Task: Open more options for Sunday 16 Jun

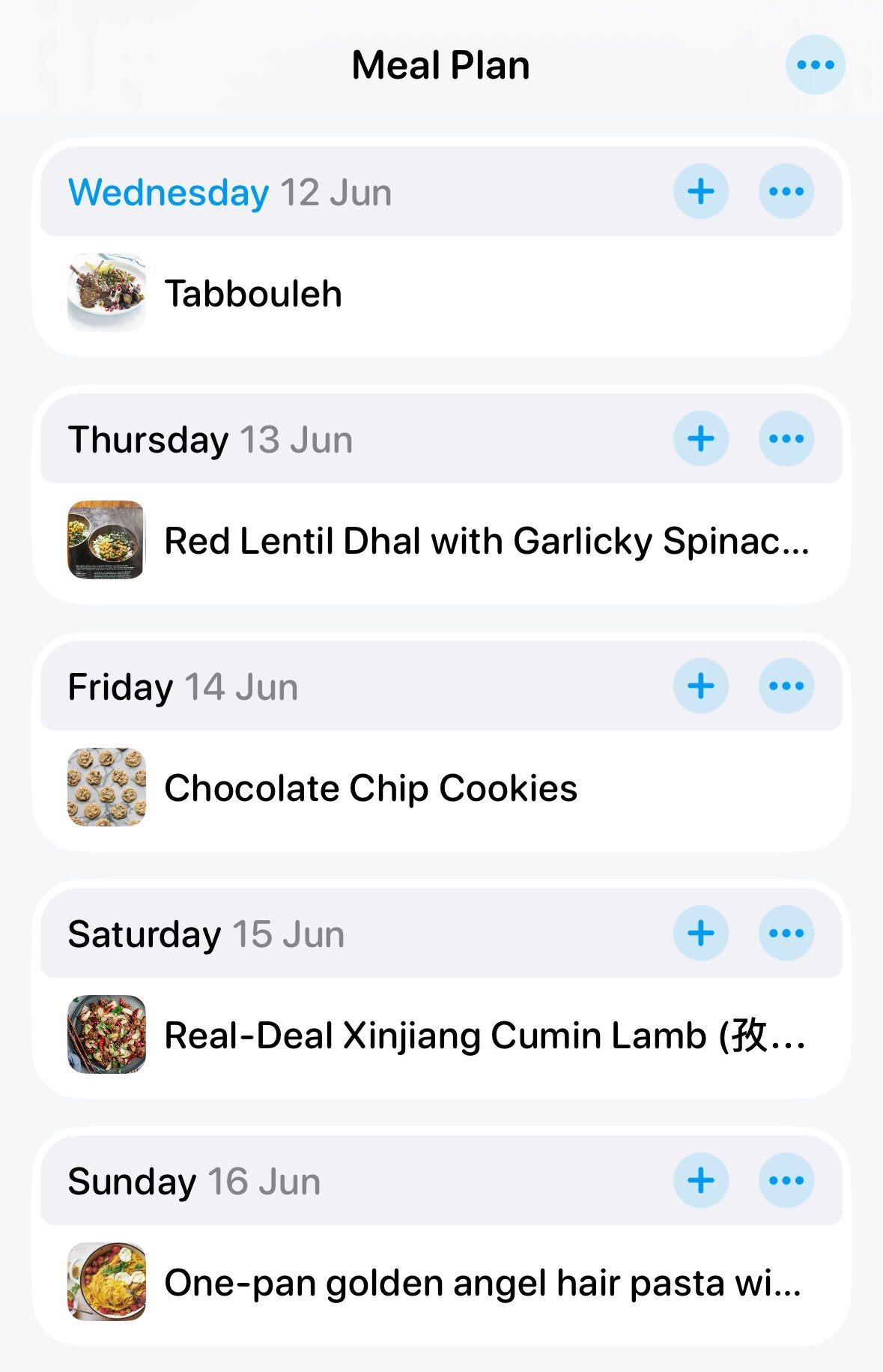Action: 786,1181
